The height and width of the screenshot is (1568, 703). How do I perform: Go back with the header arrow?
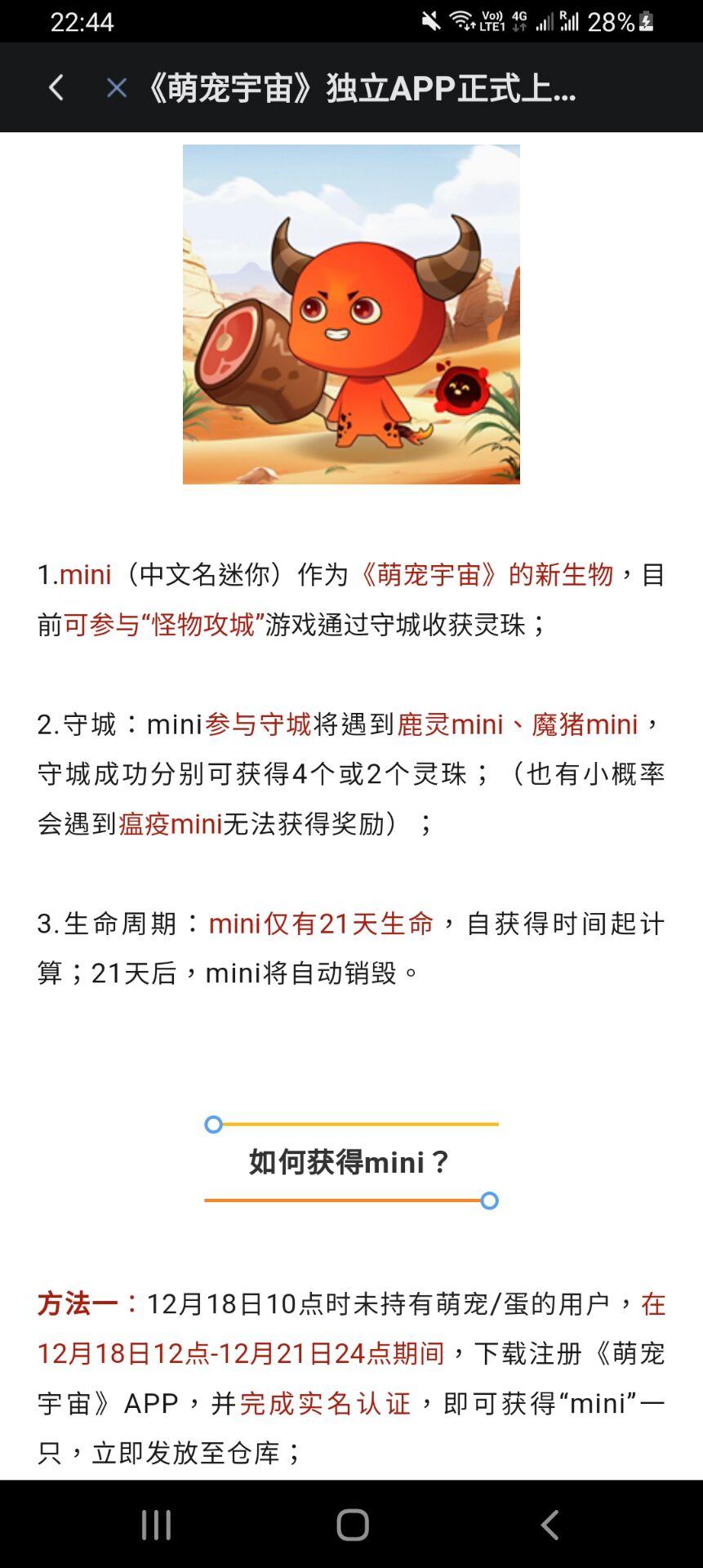coord(56,87)
